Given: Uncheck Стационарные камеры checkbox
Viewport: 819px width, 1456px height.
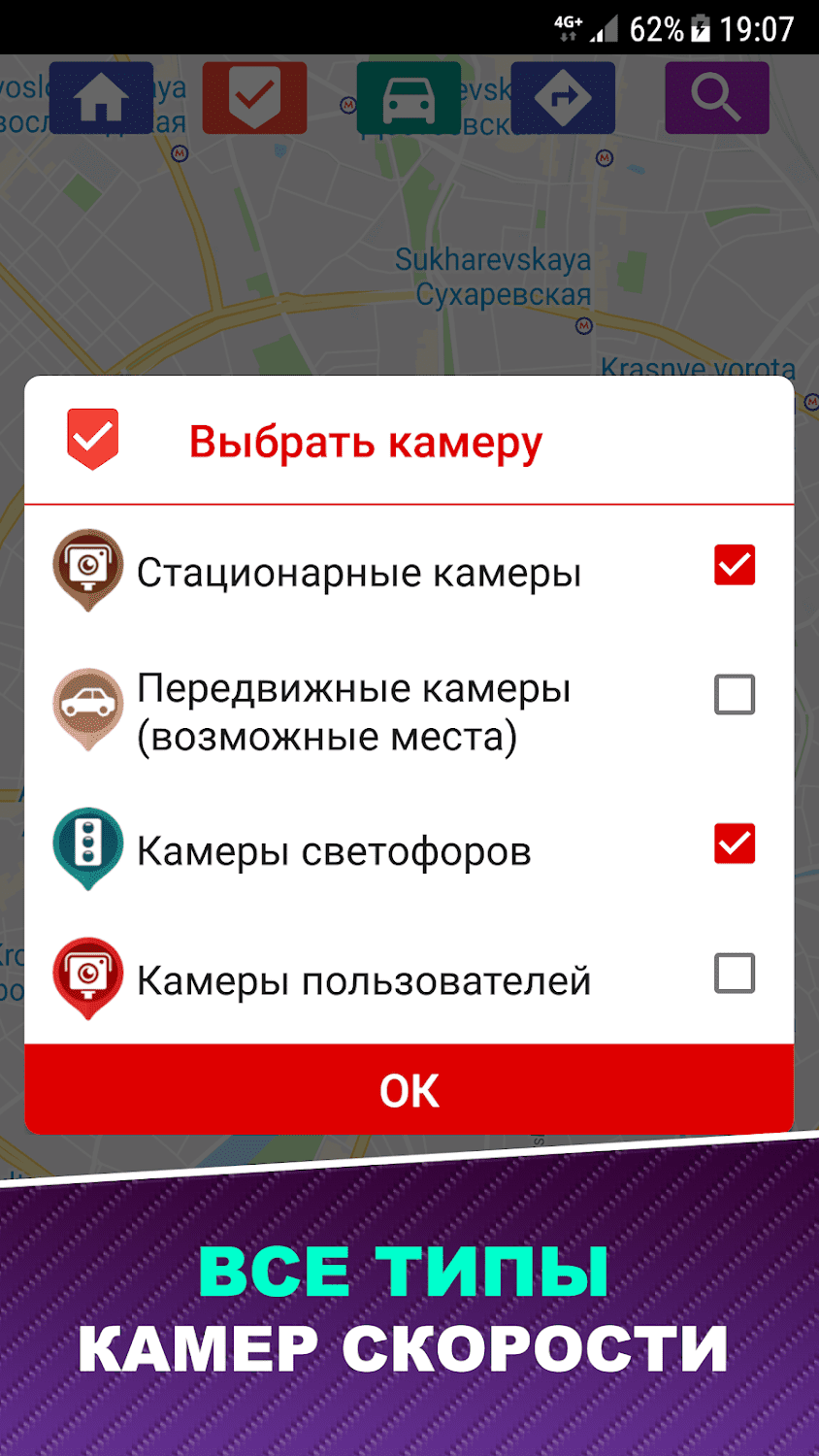Looking at the screenshot, I should click(735, 565).
